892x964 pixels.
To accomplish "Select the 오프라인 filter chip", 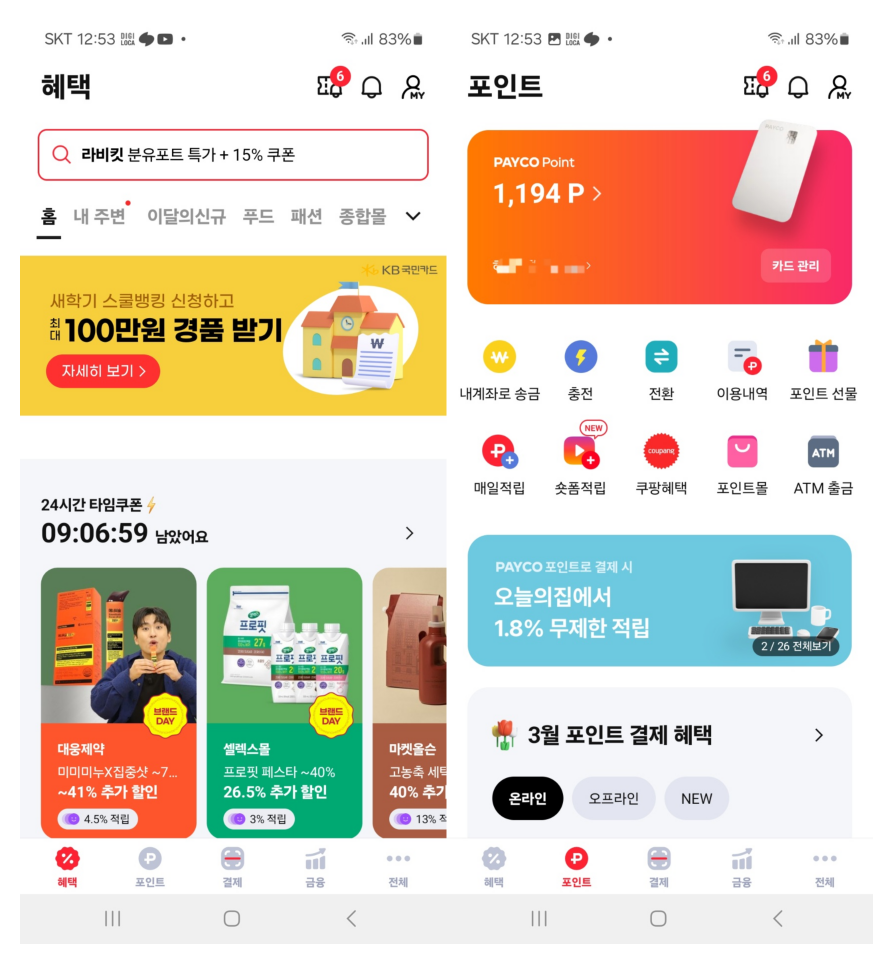I will click(613, 798).
